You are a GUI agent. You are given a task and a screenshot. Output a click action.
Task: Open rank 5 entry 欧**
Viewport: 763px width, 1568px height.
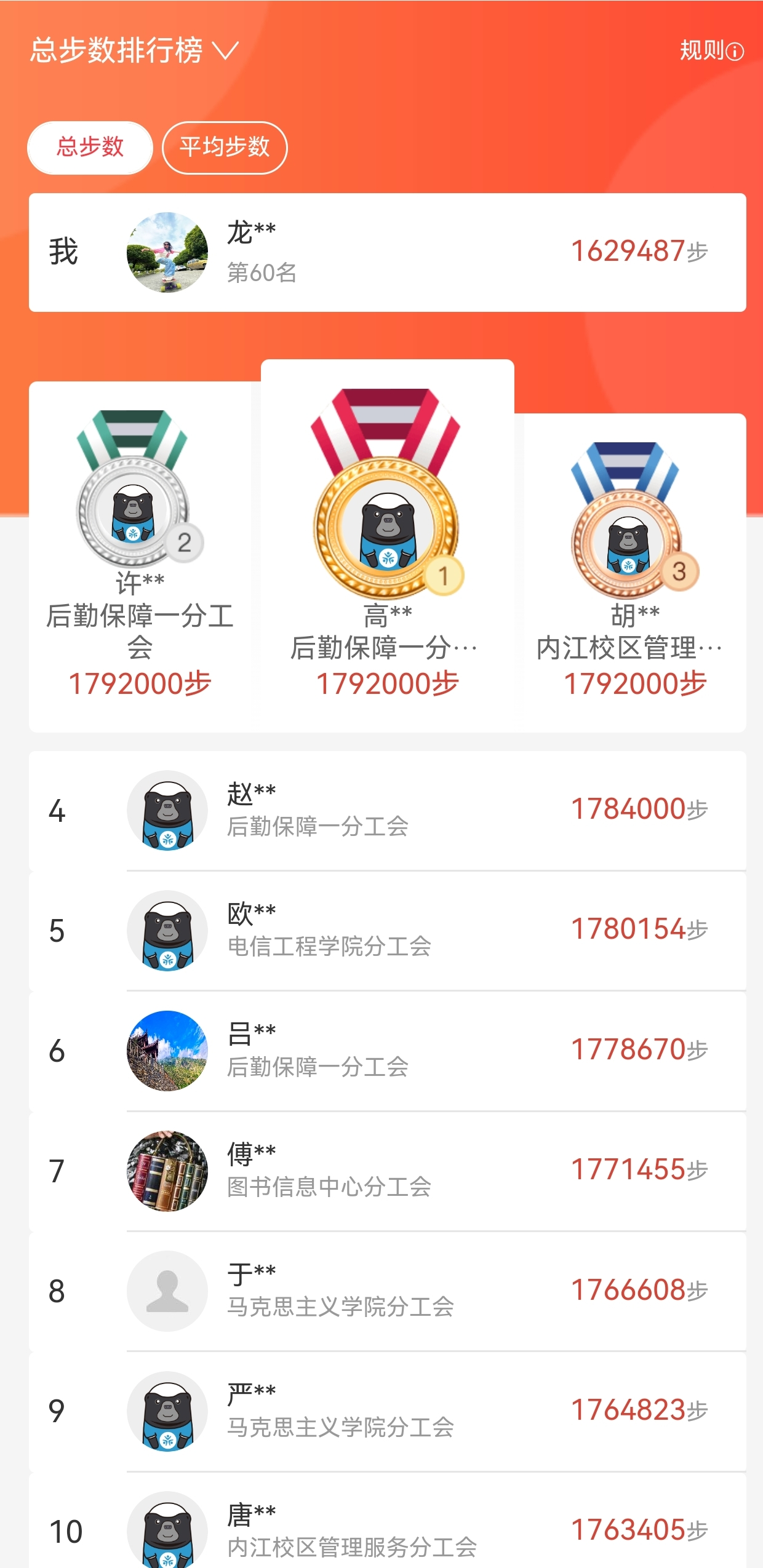[x=387, y=930]
